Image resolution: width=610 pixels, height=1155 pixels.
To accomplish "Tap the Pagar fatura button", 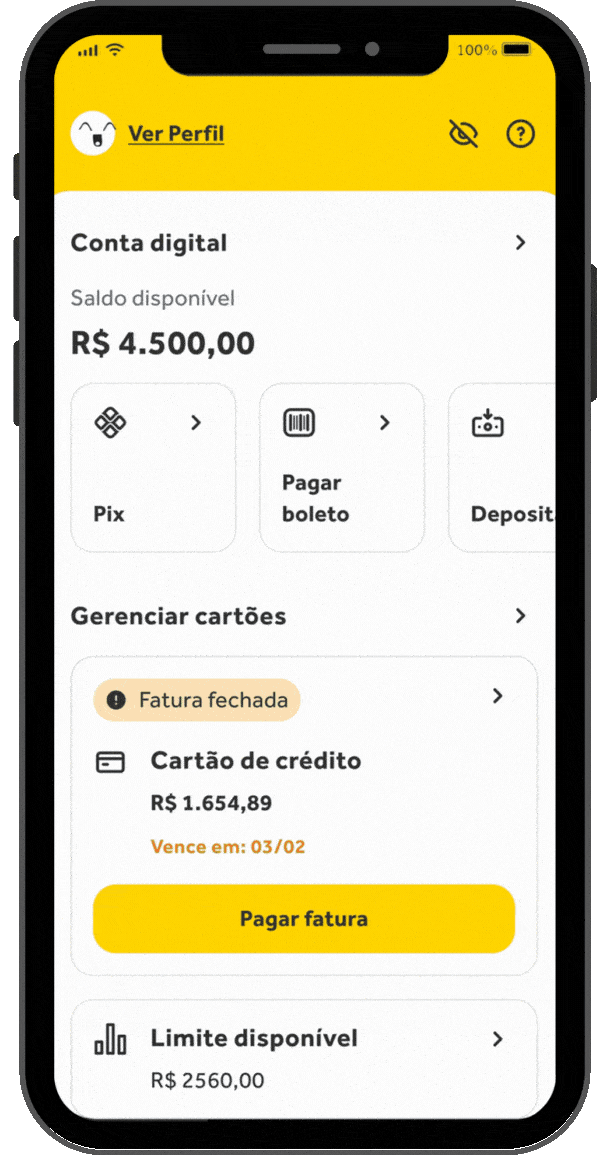I will tap(304, 919).
